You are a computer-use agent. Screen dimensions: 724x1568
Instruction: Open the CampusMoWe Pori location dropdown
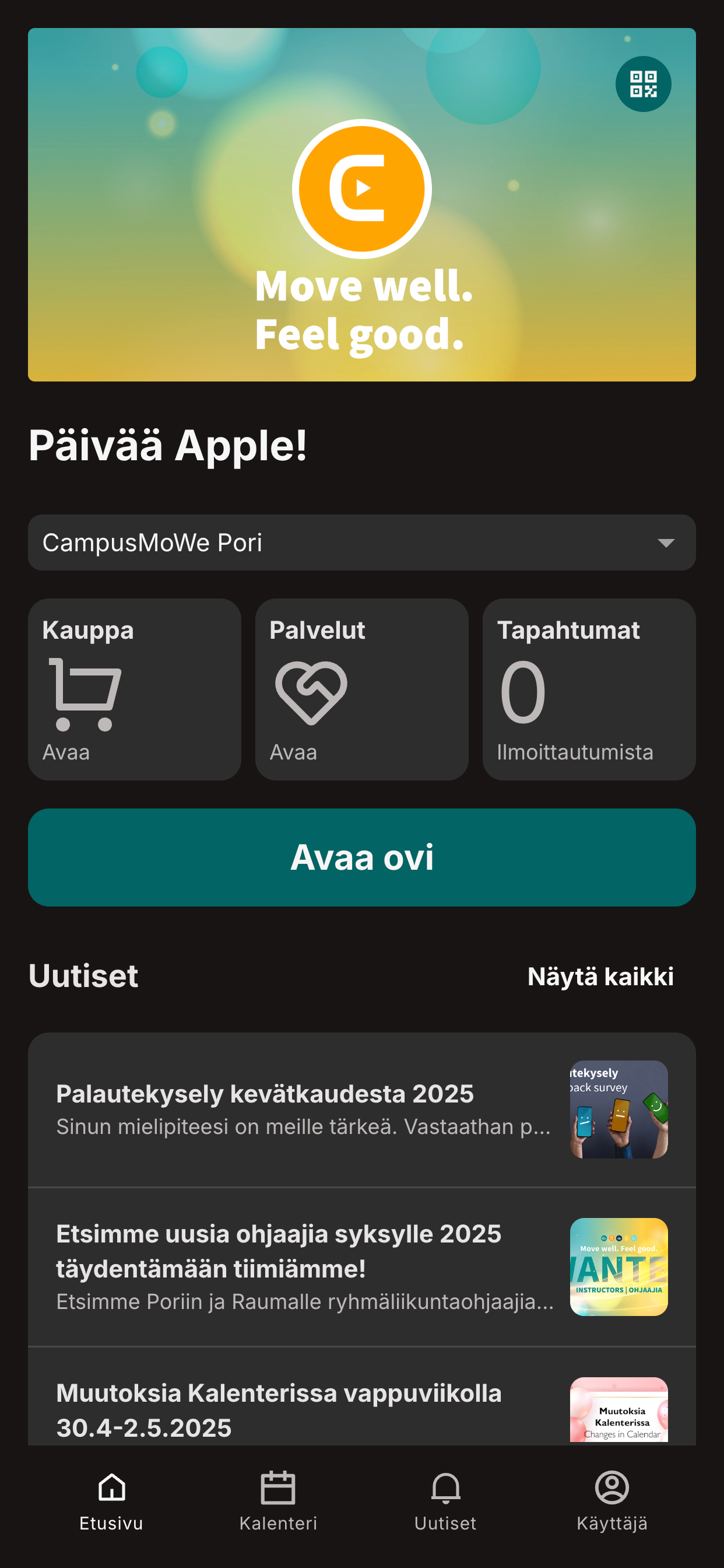coord(362,542)
